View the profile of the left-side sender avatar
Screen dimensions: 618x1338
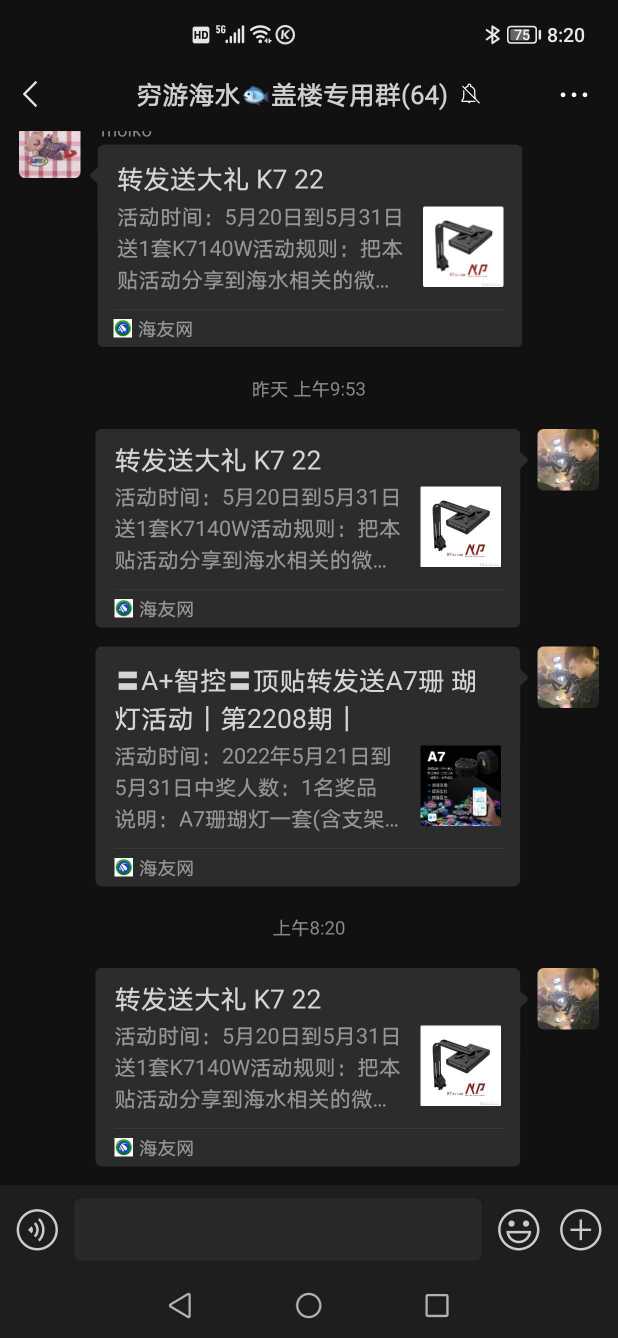pyautogui.click(x=50, y=154)
